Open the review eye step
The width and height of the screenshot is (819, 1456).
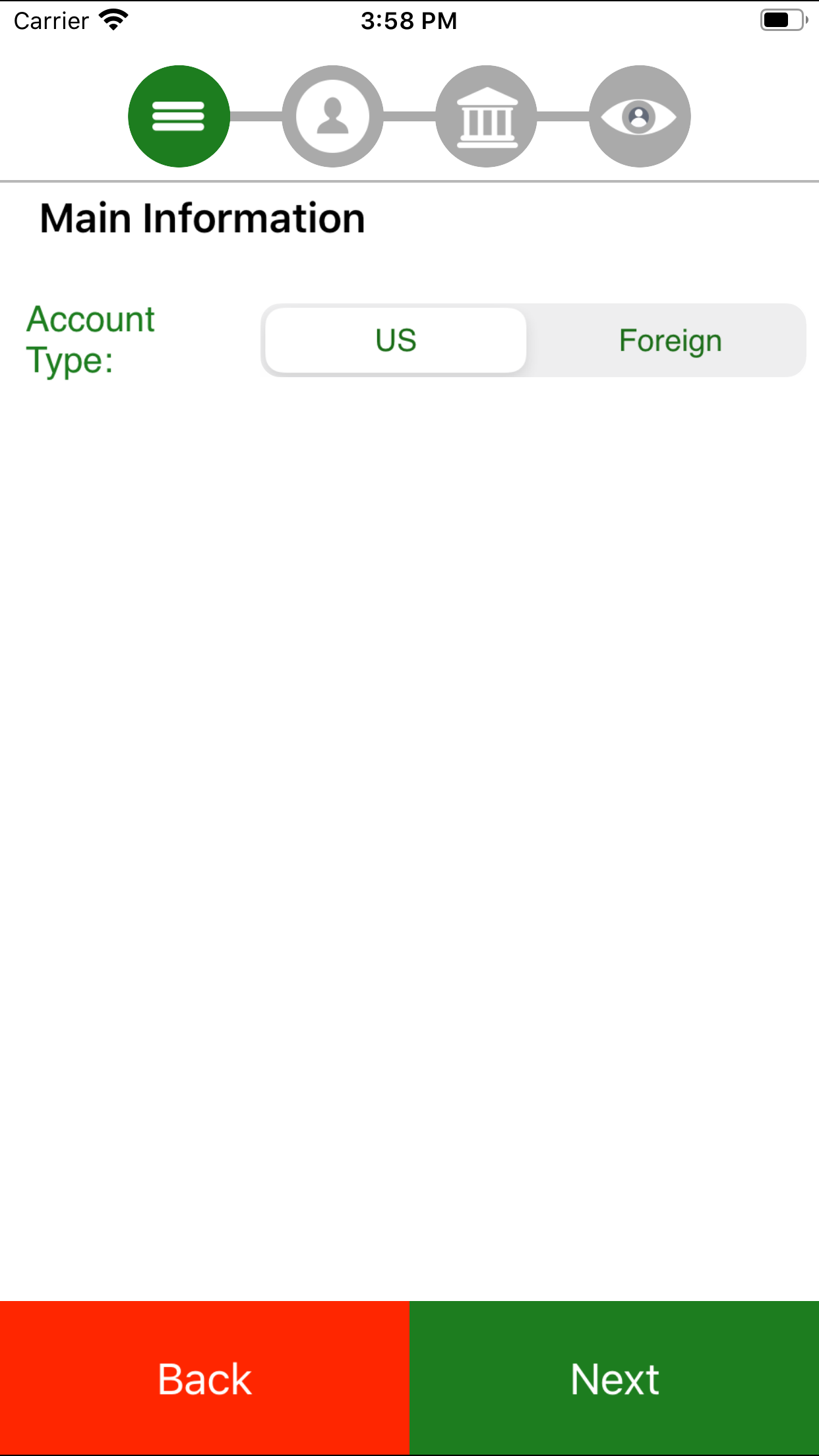pyautogui.click(x=640, y=116)
